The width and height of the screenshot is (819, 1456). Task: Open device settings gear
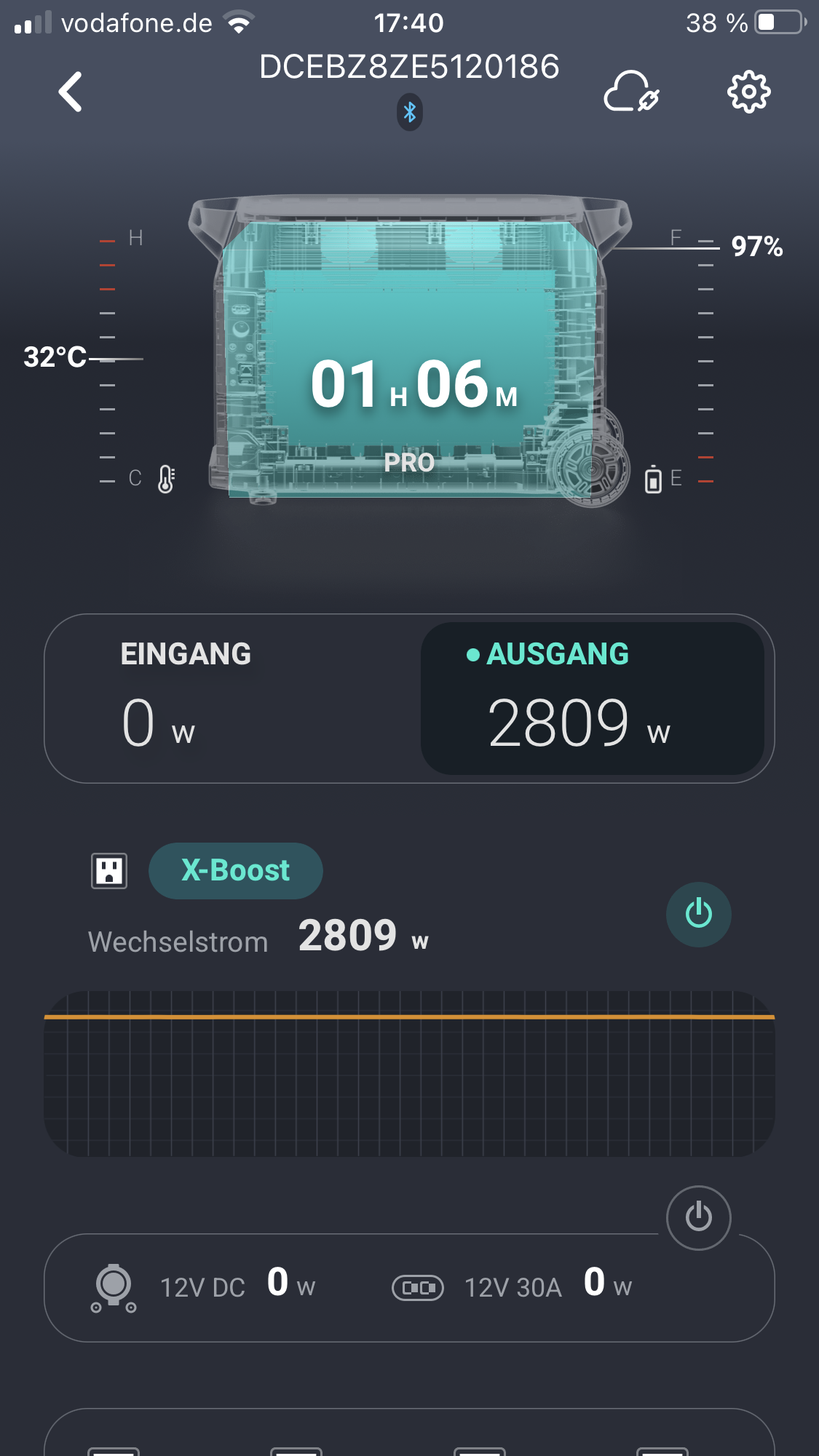pyautogui.click(x=748, y=92)
